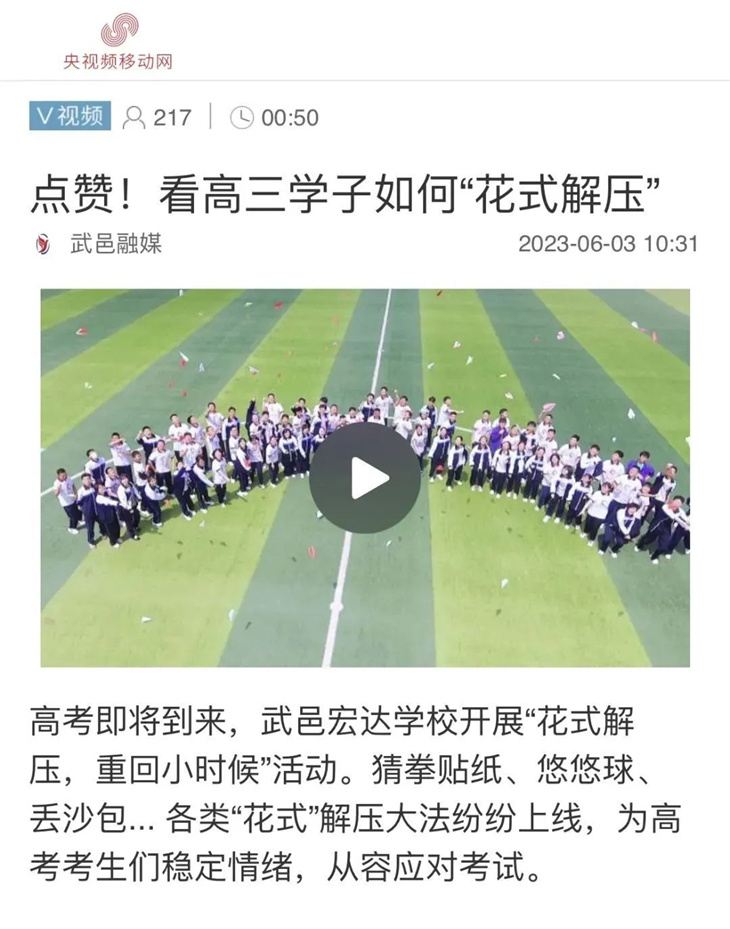Play the video about 花式解压
This screenshot has height=929, width=730.
pyautogui.click(x=364, y=478)
